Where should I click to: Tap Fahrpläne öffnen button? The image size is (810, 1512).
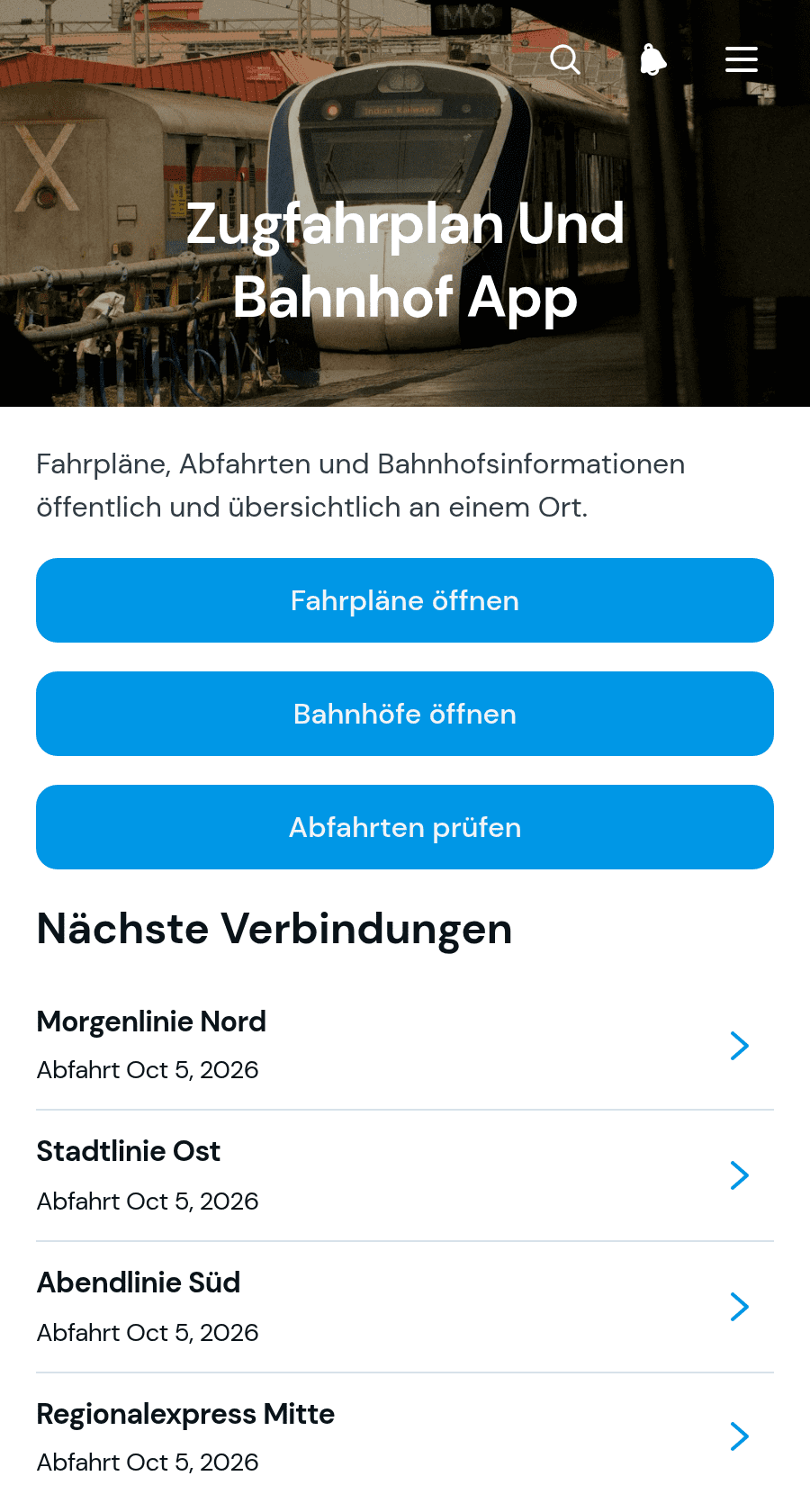[405, 600]
